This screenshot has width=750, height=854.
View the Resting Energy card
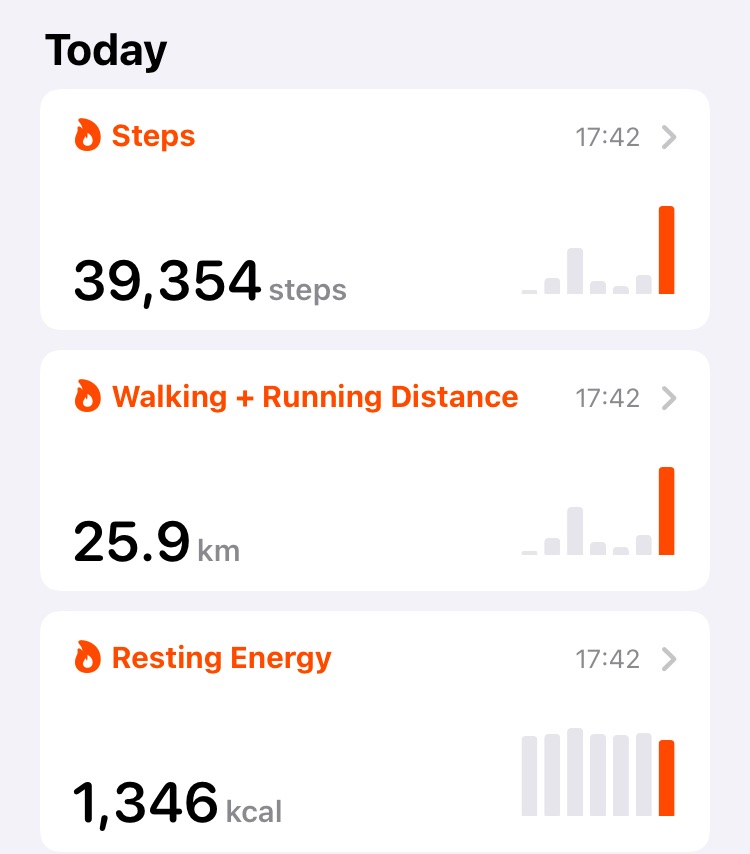374,731
